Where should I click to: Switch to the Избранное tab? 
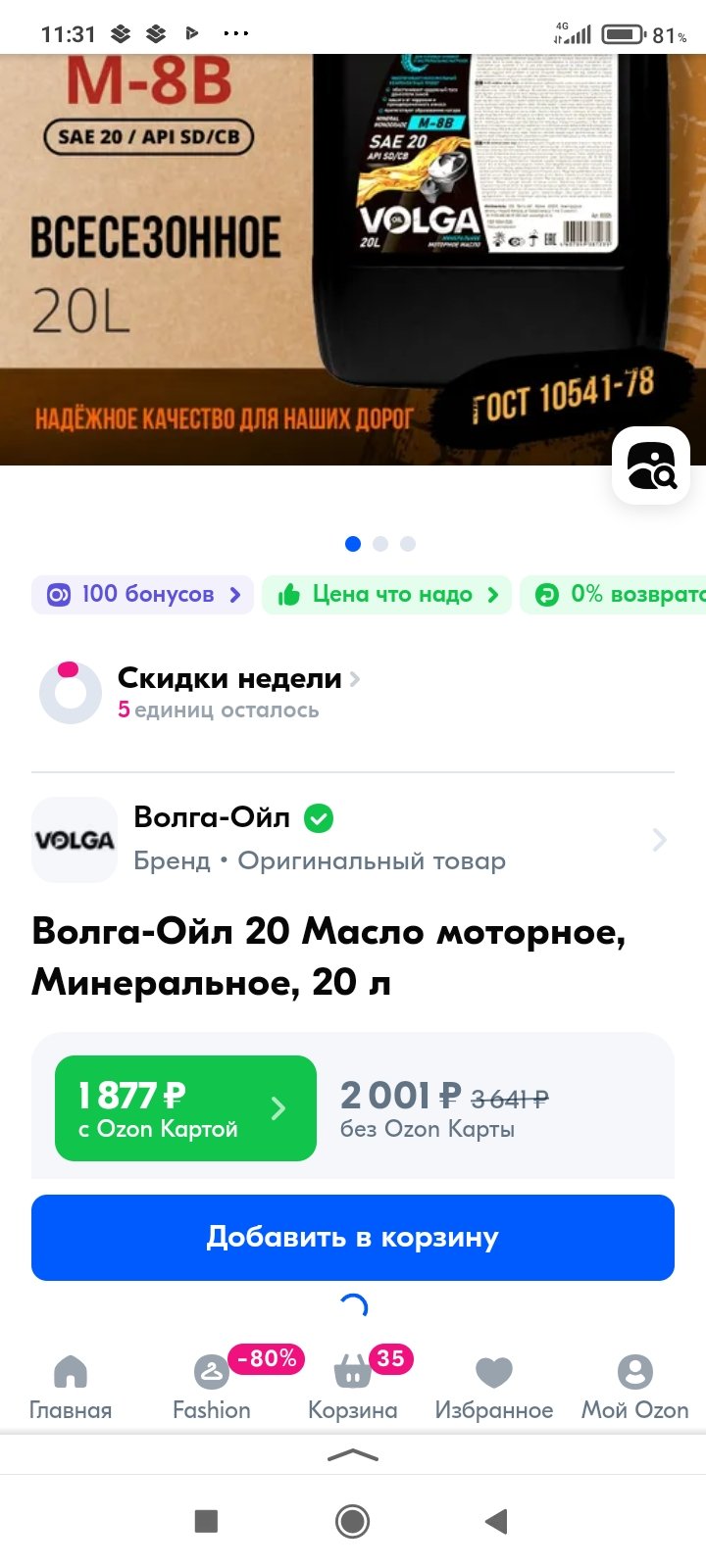tap(494, 1387)
